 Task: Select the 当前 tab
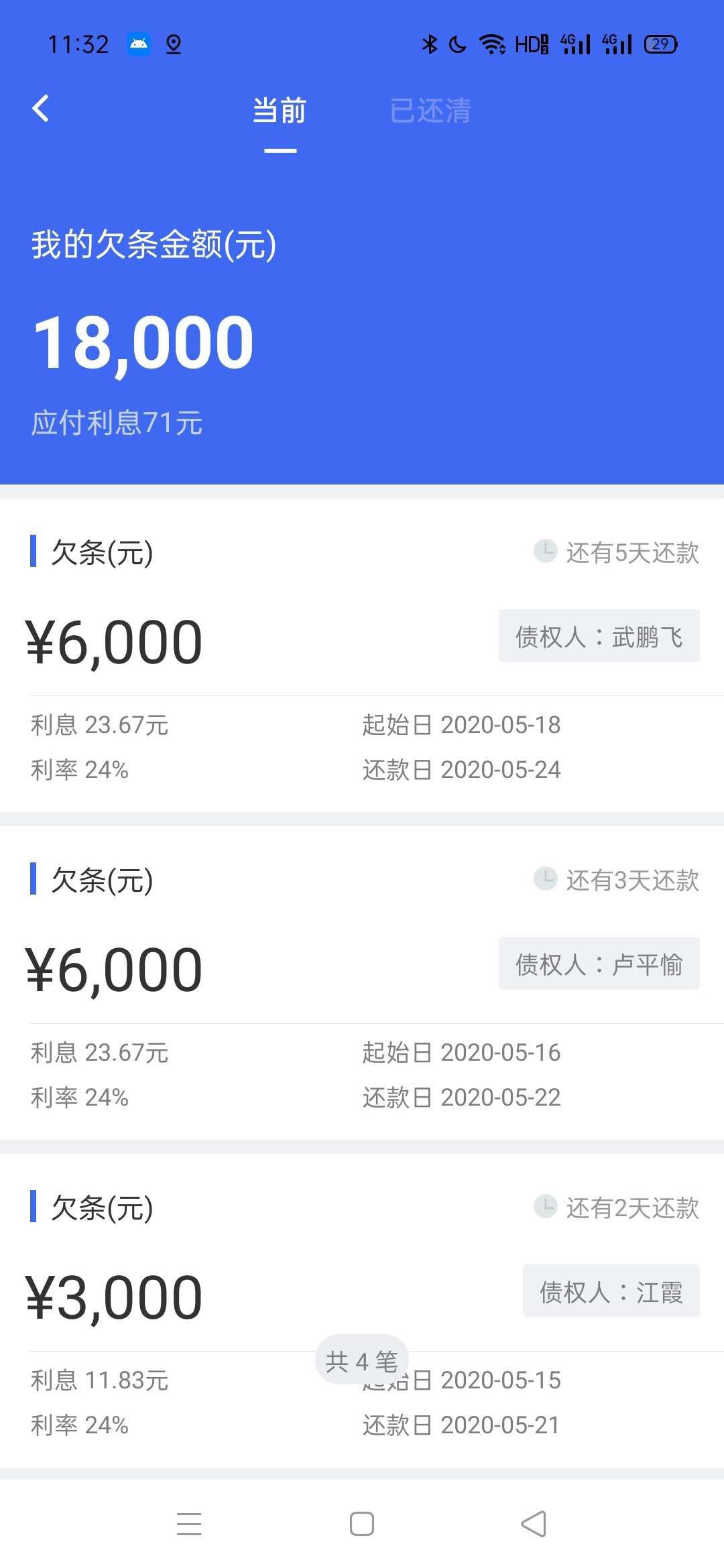(x=280, y=111)
